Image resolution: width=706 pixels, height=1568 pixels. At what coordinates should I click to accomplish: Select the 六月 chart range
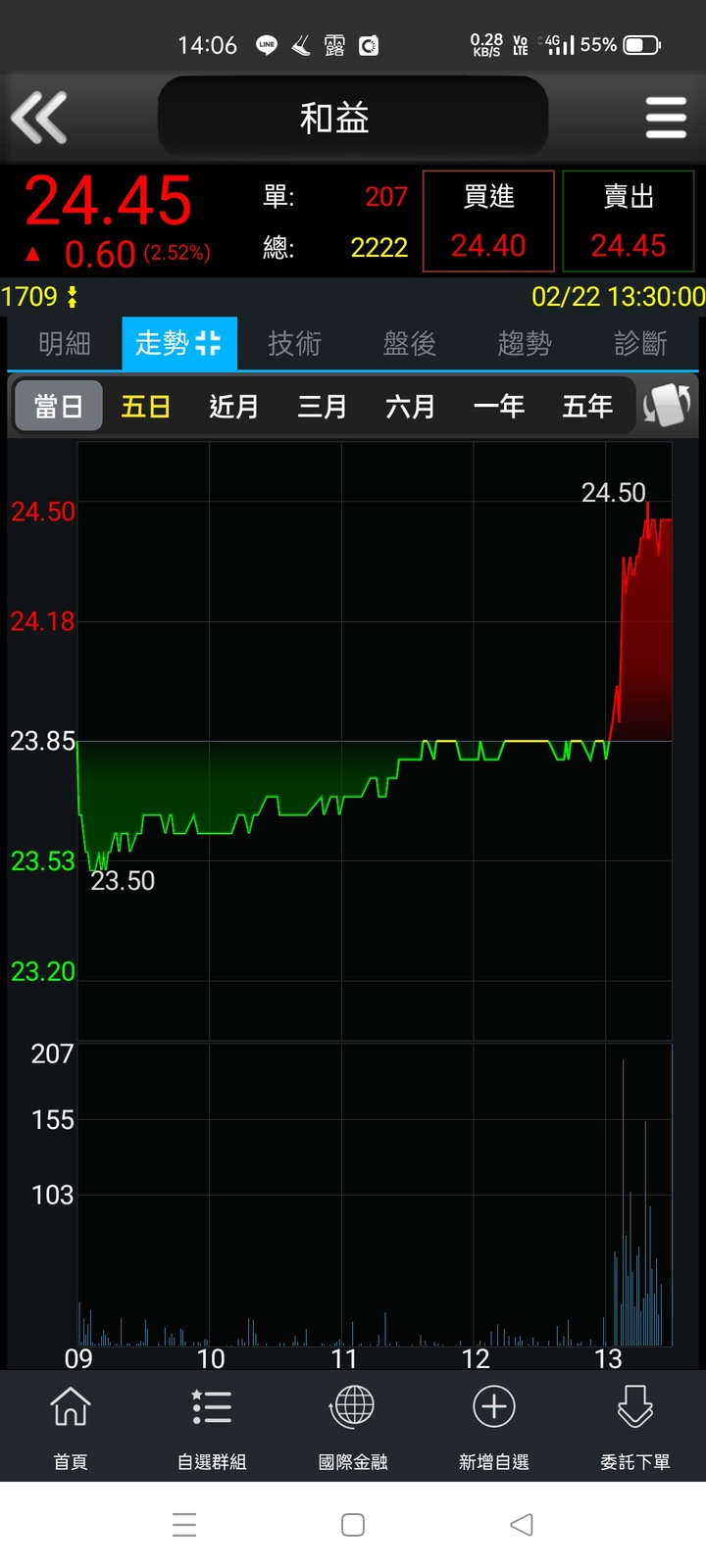pyautogui.click(x=410, y=406)
